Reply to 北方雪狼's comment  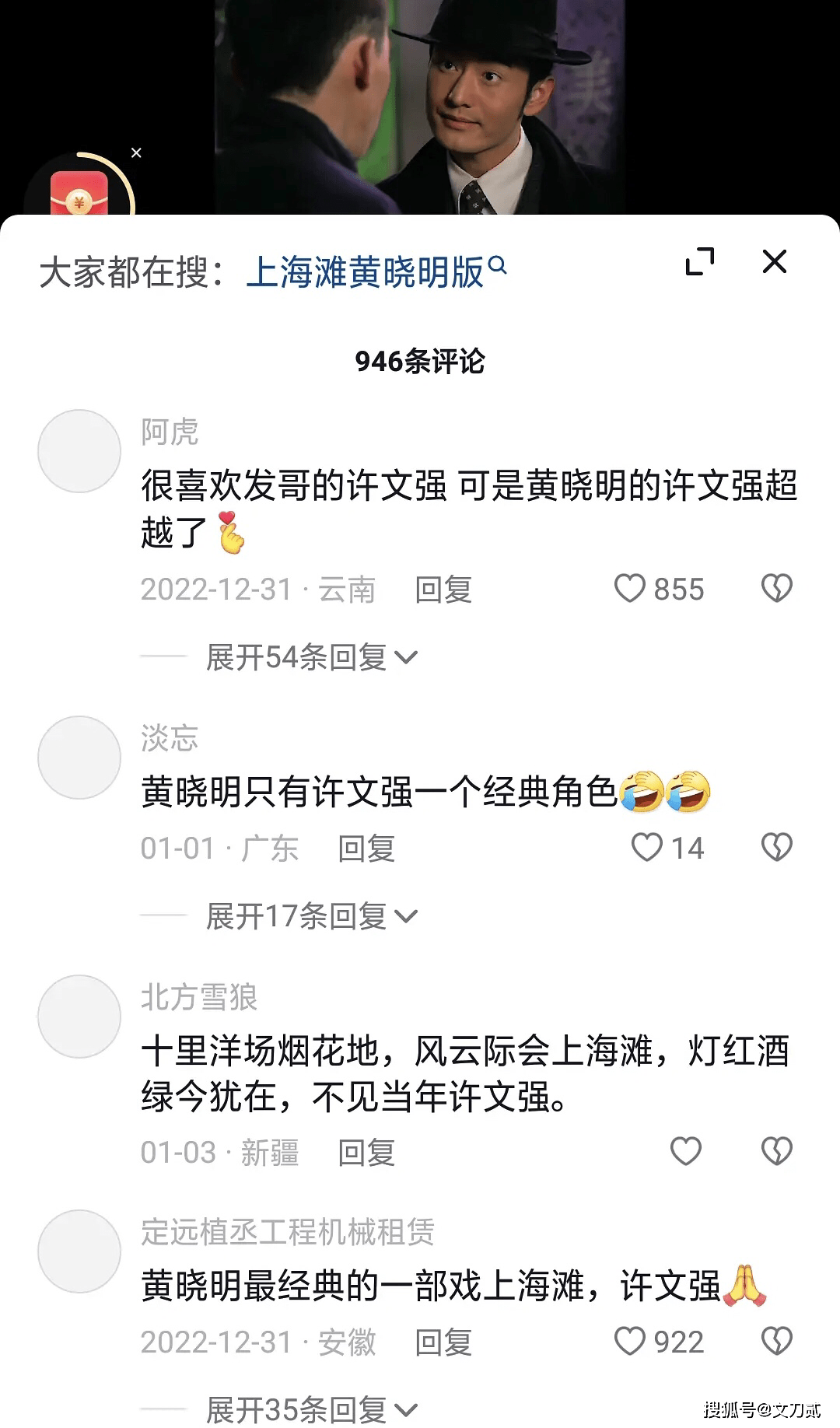tap(366, 1153)
